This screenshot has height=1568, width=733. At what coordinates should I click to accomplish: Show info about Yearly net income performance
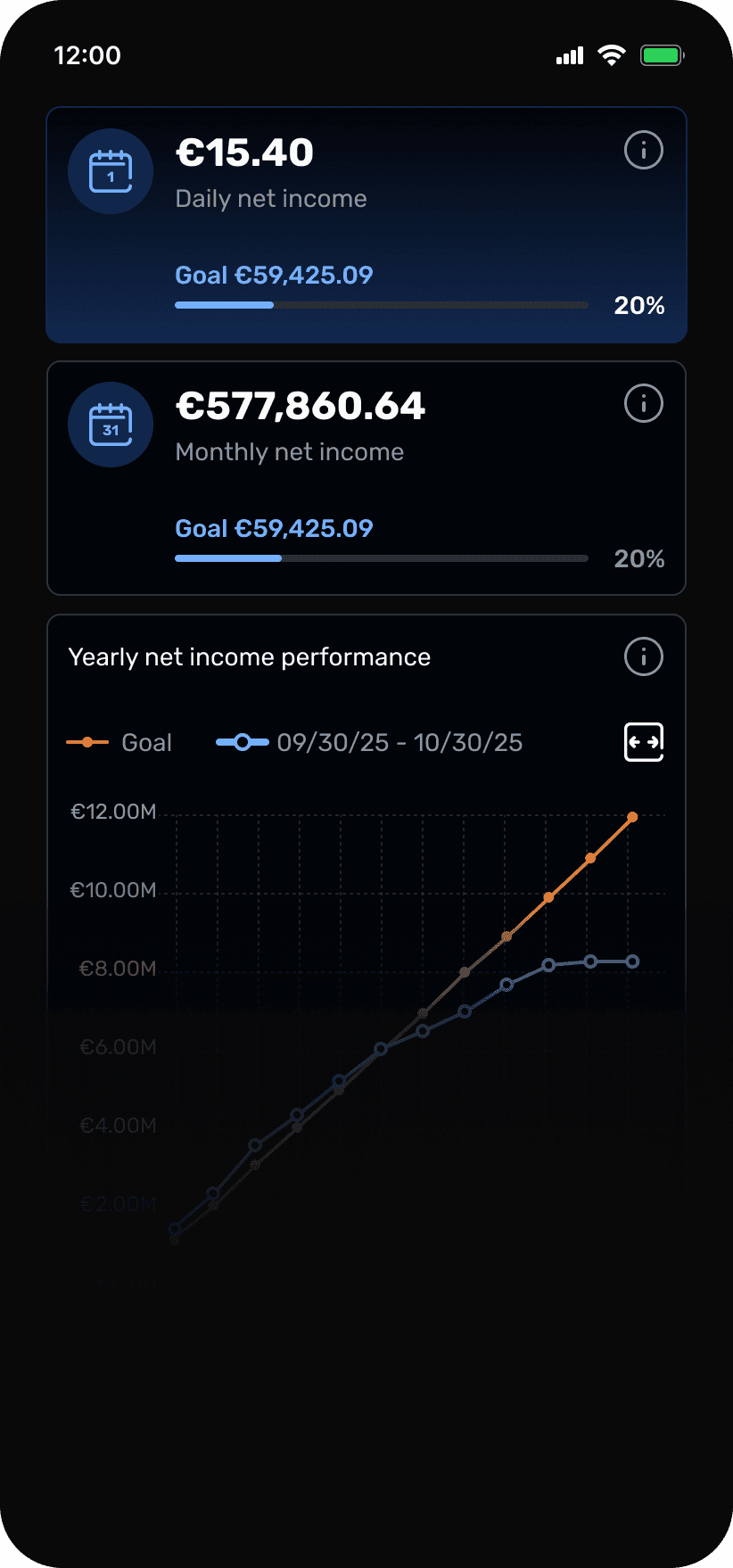click(x=643, y=656)
